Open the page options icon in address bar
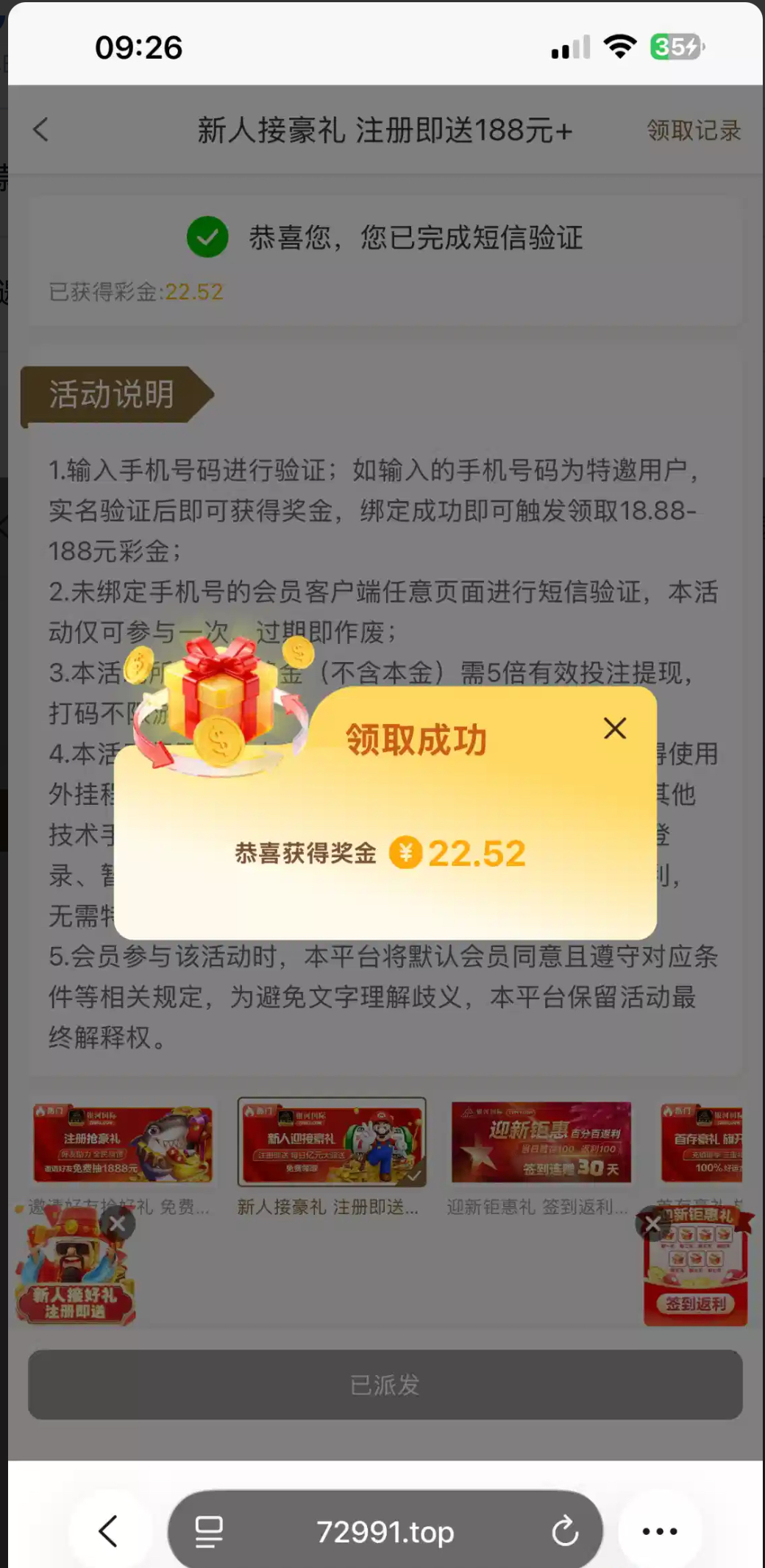 tap(208, 1532)
